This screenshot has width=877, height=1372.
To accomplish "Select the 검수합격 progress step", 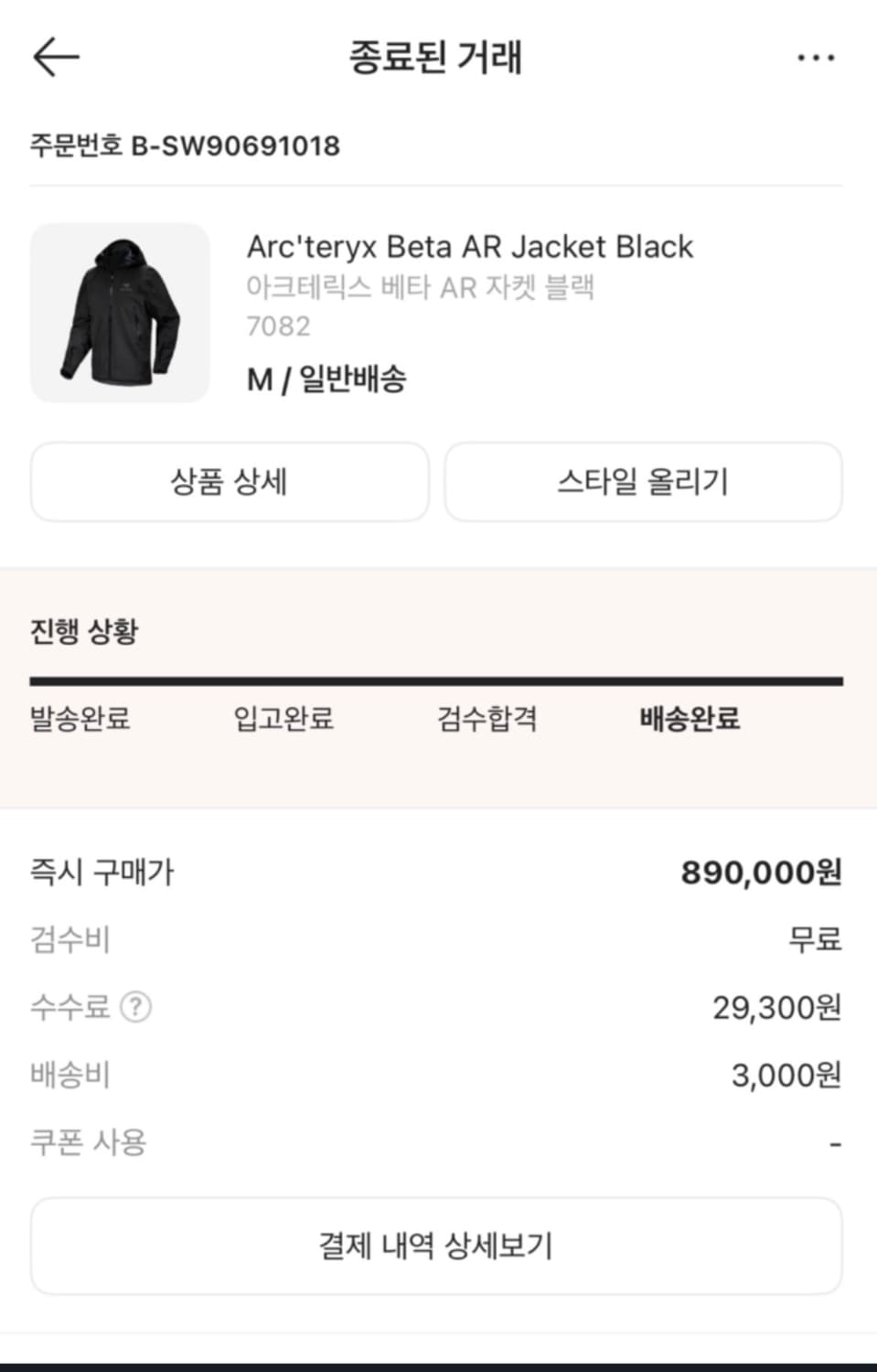I will pyautogui.click(x=487, y=720).
